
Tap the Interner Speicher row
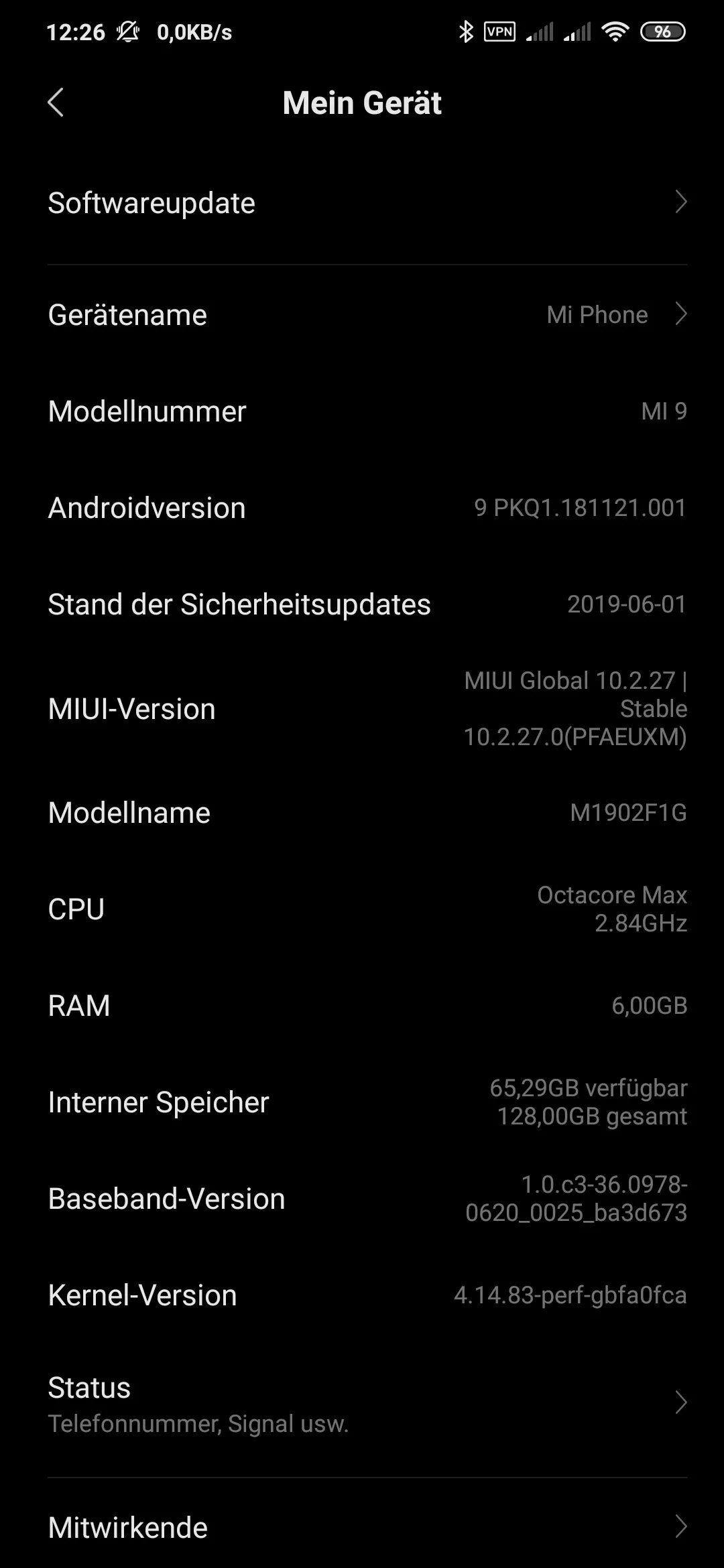362,1102
